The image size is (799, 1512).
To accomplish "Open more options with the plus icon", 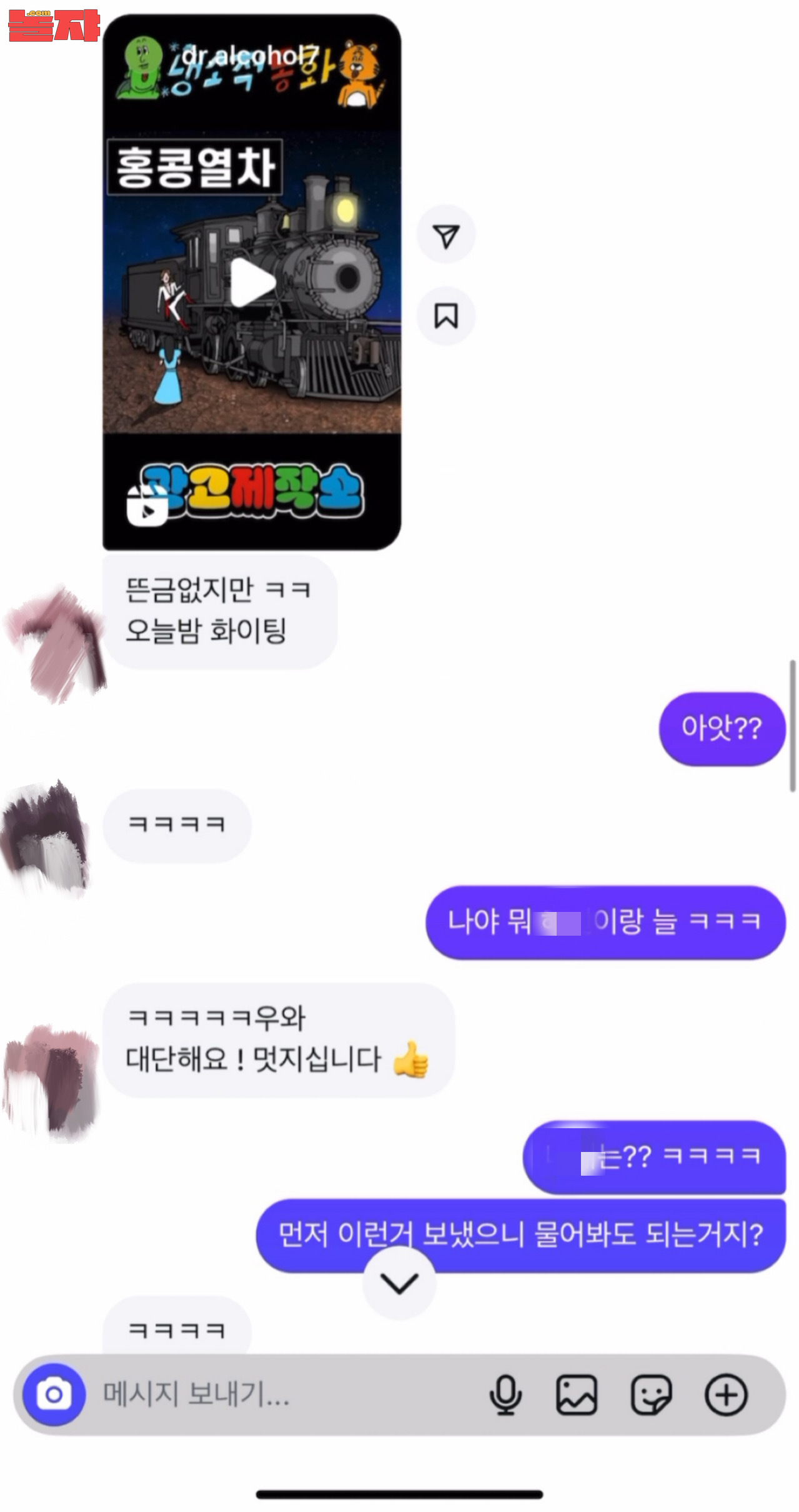I will click(x=726, y=1394).
